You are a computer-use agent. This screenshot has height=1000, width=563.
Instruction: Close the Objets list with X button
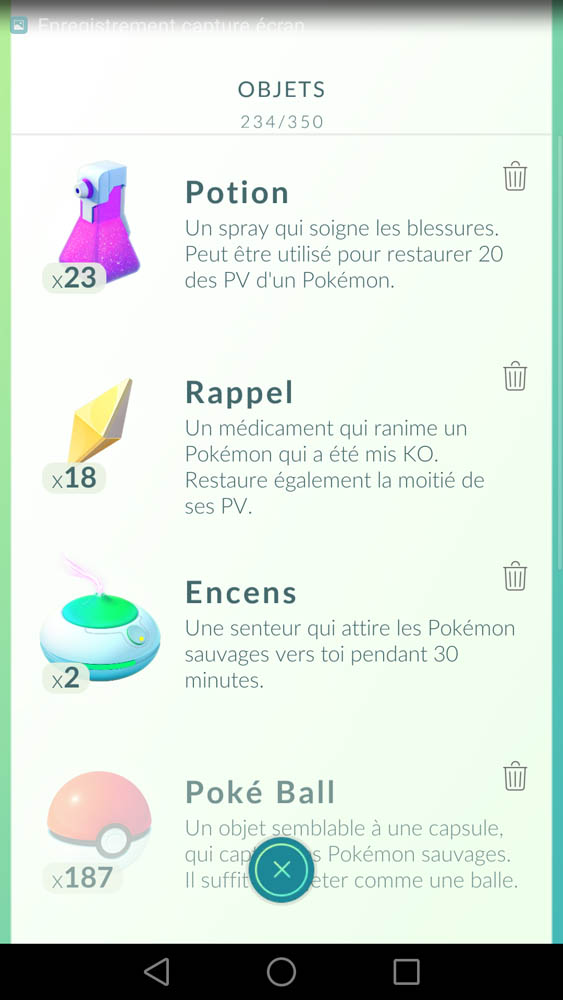click(x=282, y=869)
